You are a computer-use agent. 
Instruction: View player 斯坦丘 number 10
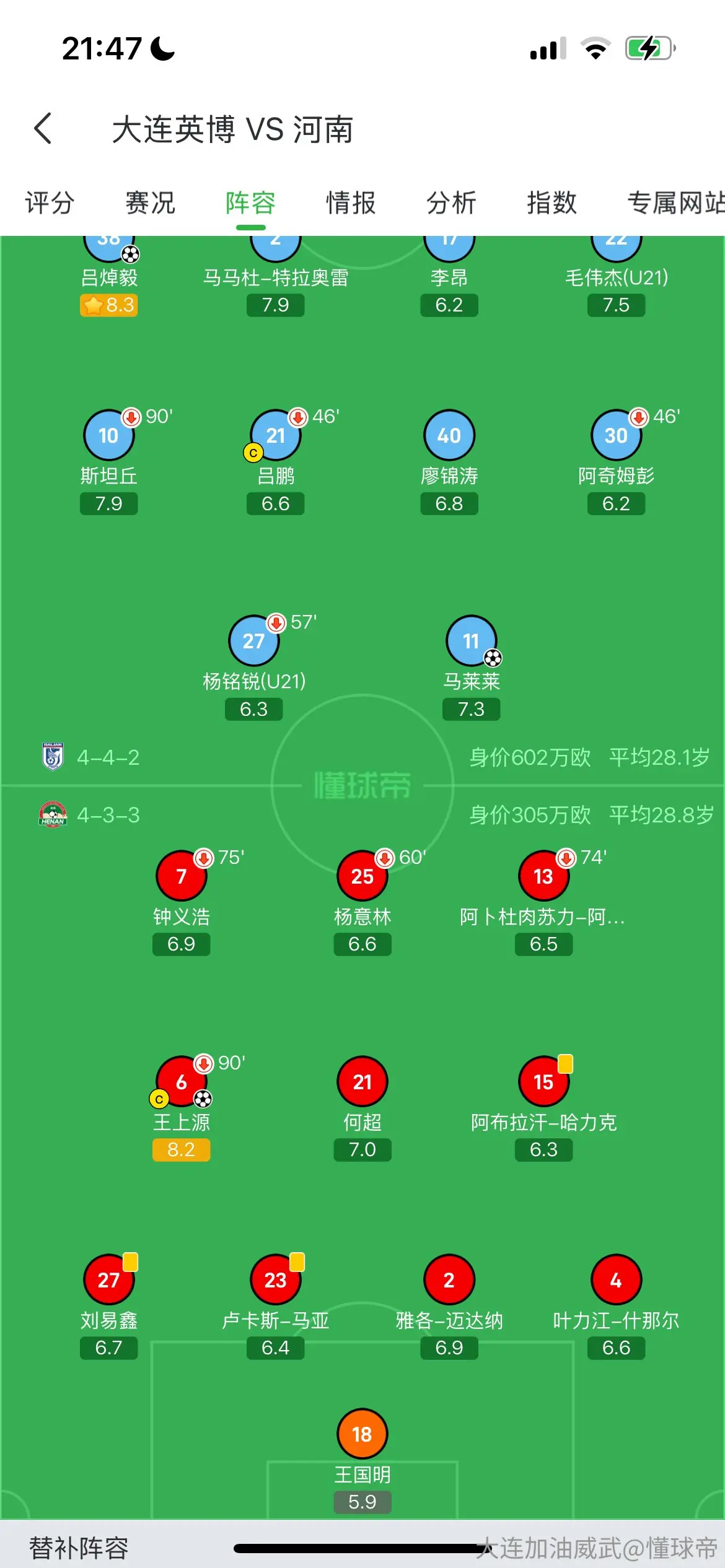(109, 462)
